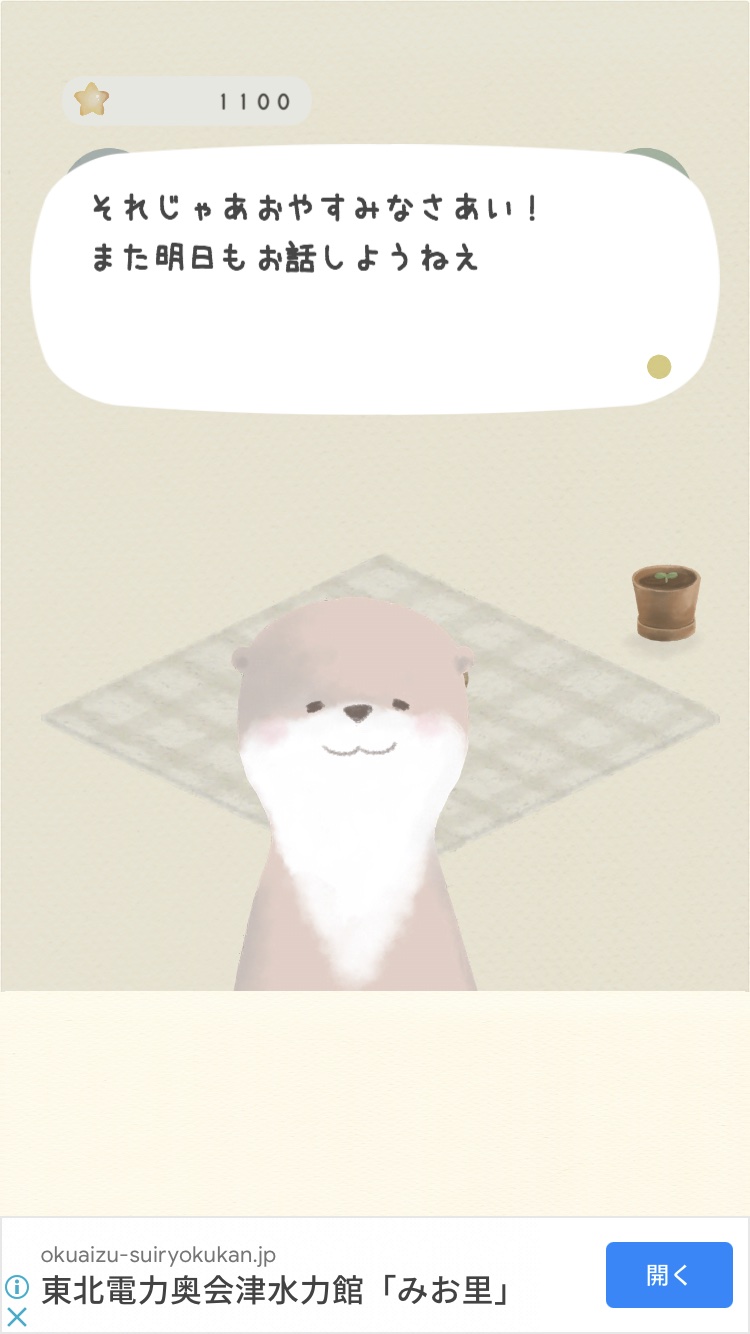This screenshot has height=1334, width=750.
Task: Close the bottom ad banner
Action: tap(17, 1317)
